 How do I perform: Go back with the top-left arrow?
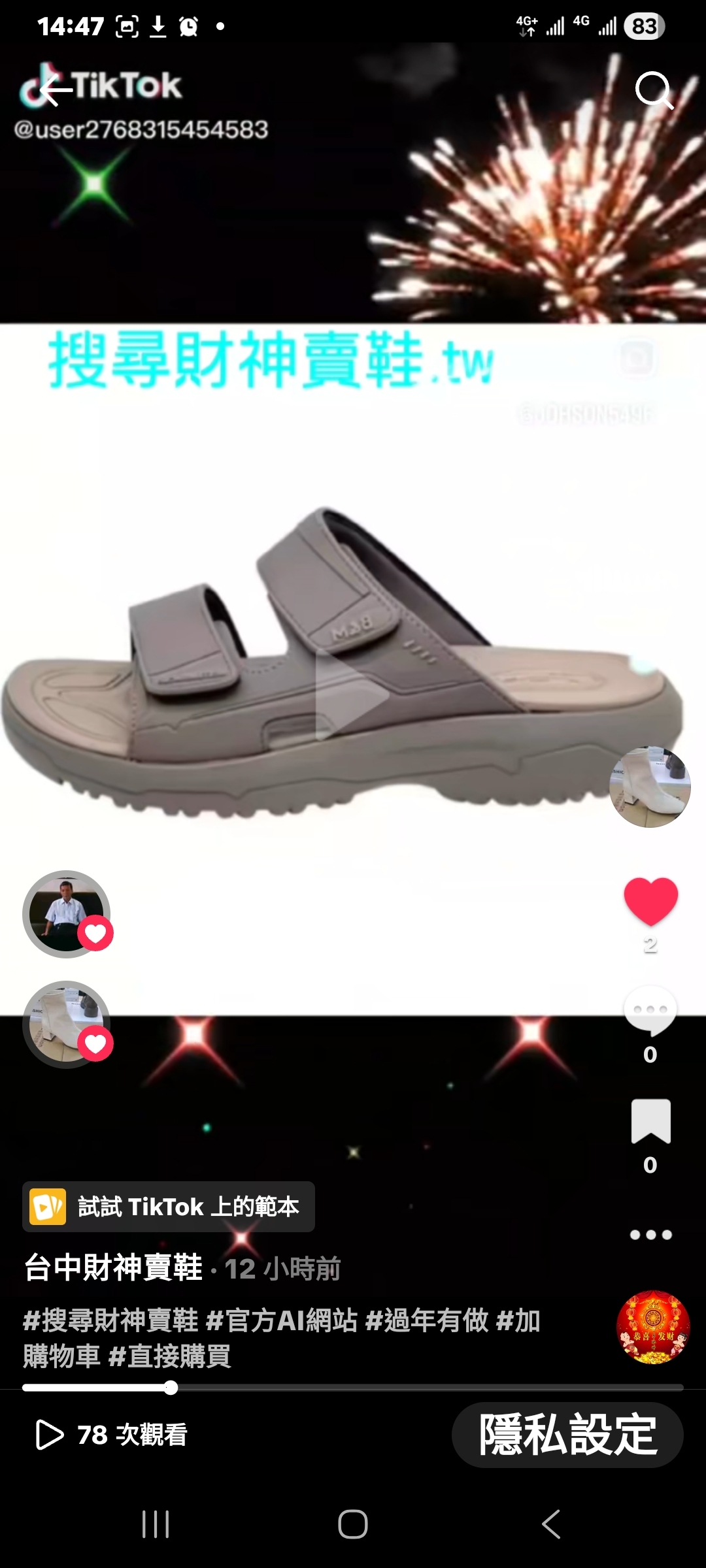(x=56, y=90)
